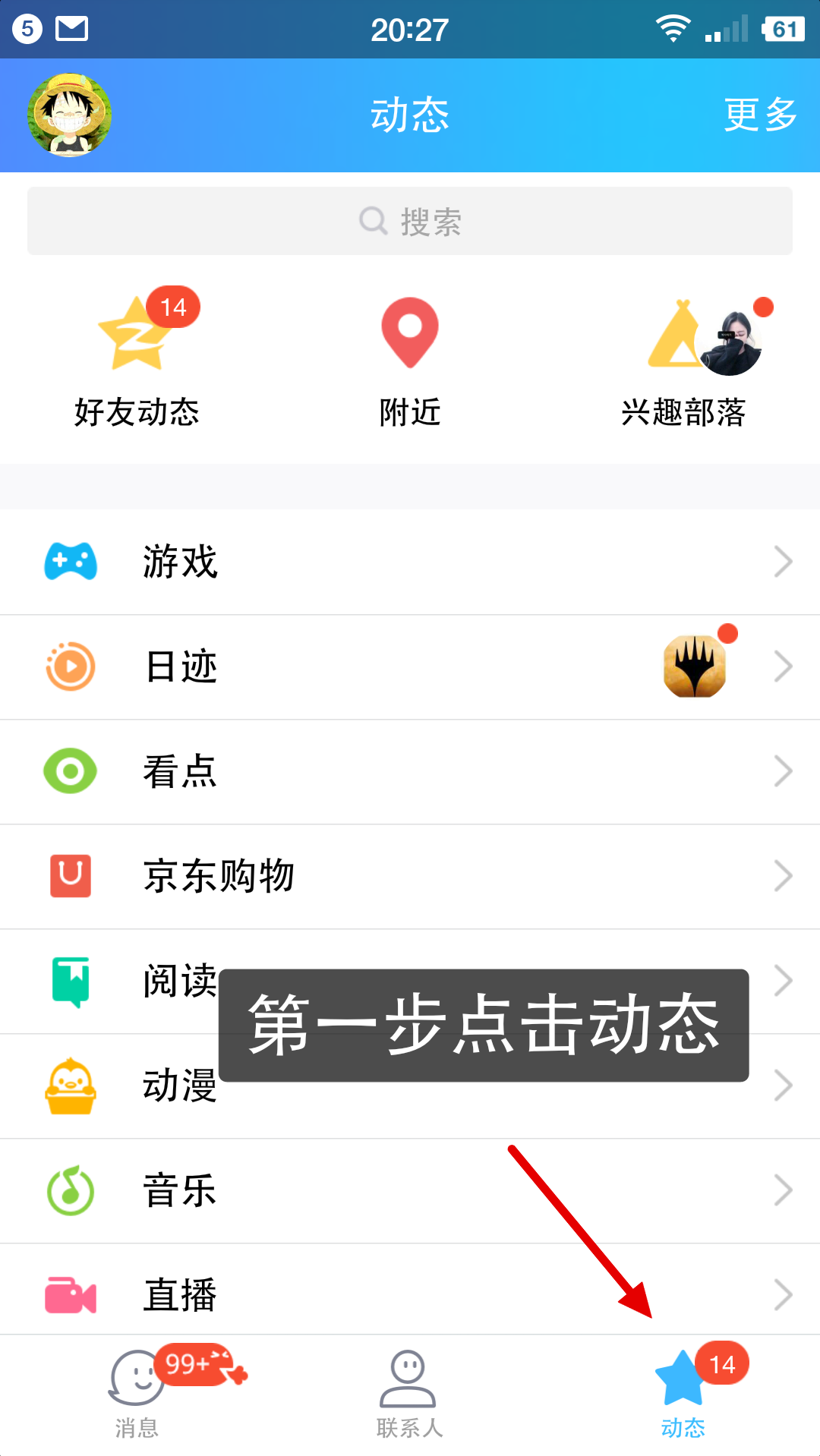Tap the game app icon on 日迹 row
Screen dimensions: 820x1456
[x=695, y=666]
